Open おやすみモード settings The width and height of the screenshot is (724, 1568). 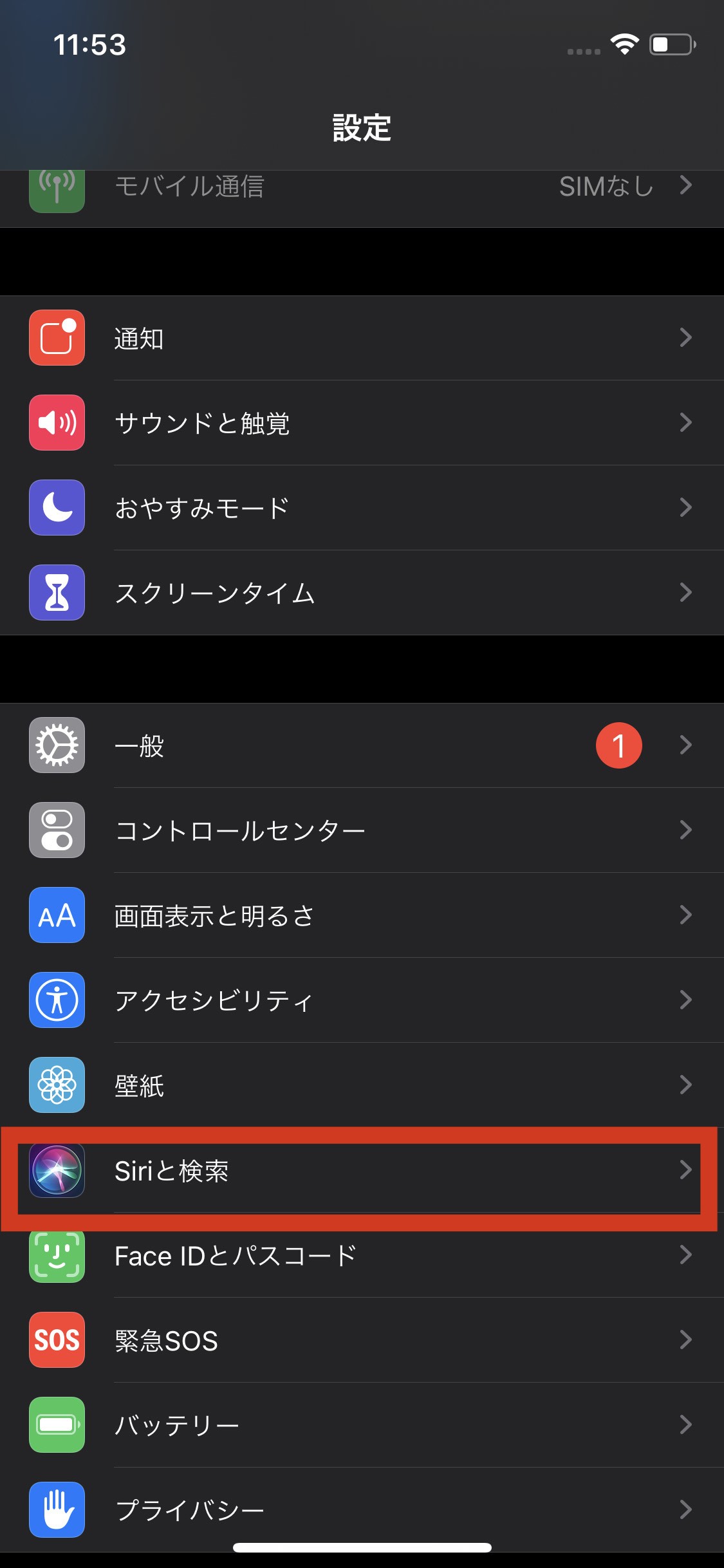362,508
